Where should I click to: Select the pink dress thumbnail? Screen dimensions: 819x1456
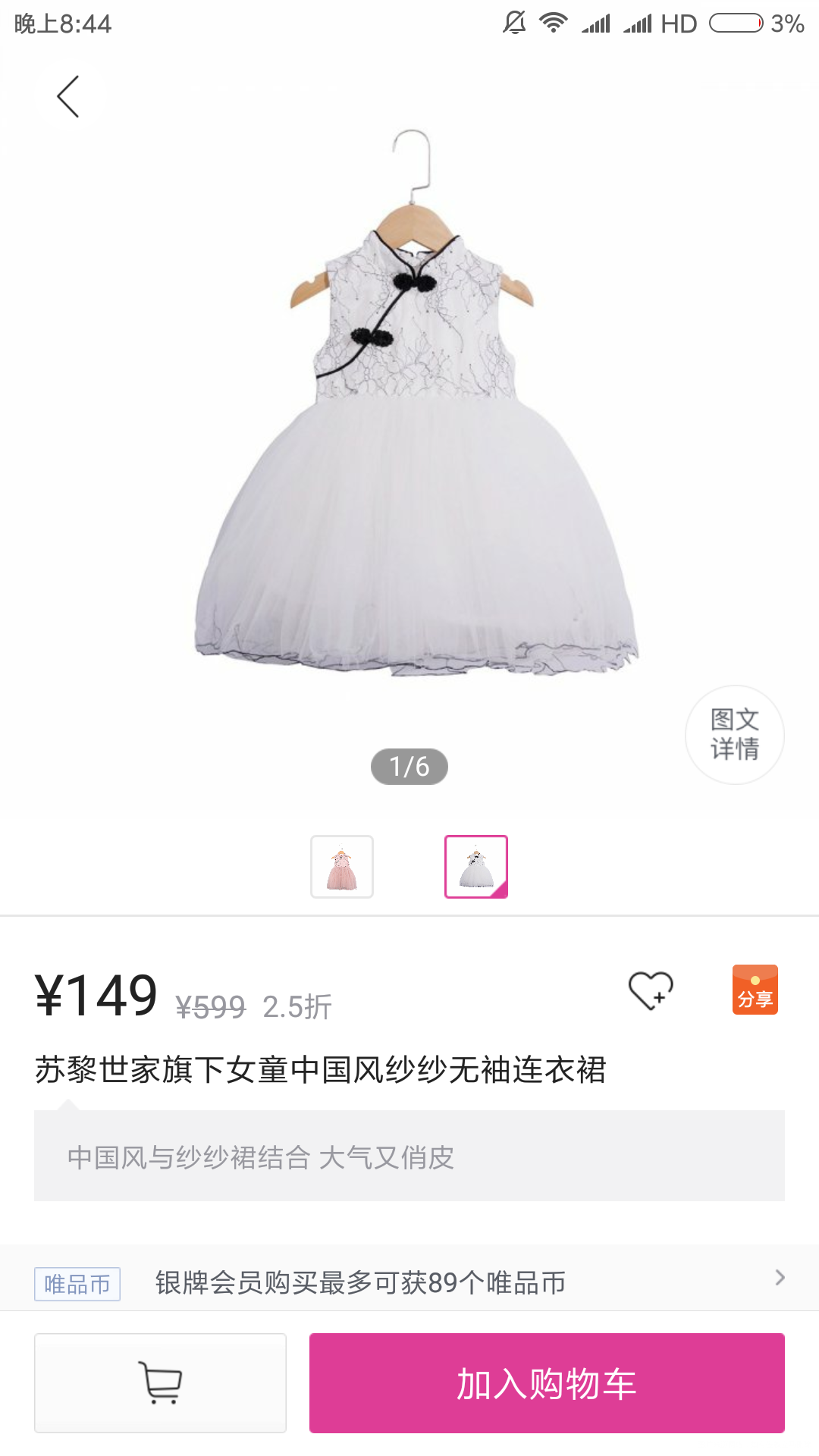click(342, 866)
